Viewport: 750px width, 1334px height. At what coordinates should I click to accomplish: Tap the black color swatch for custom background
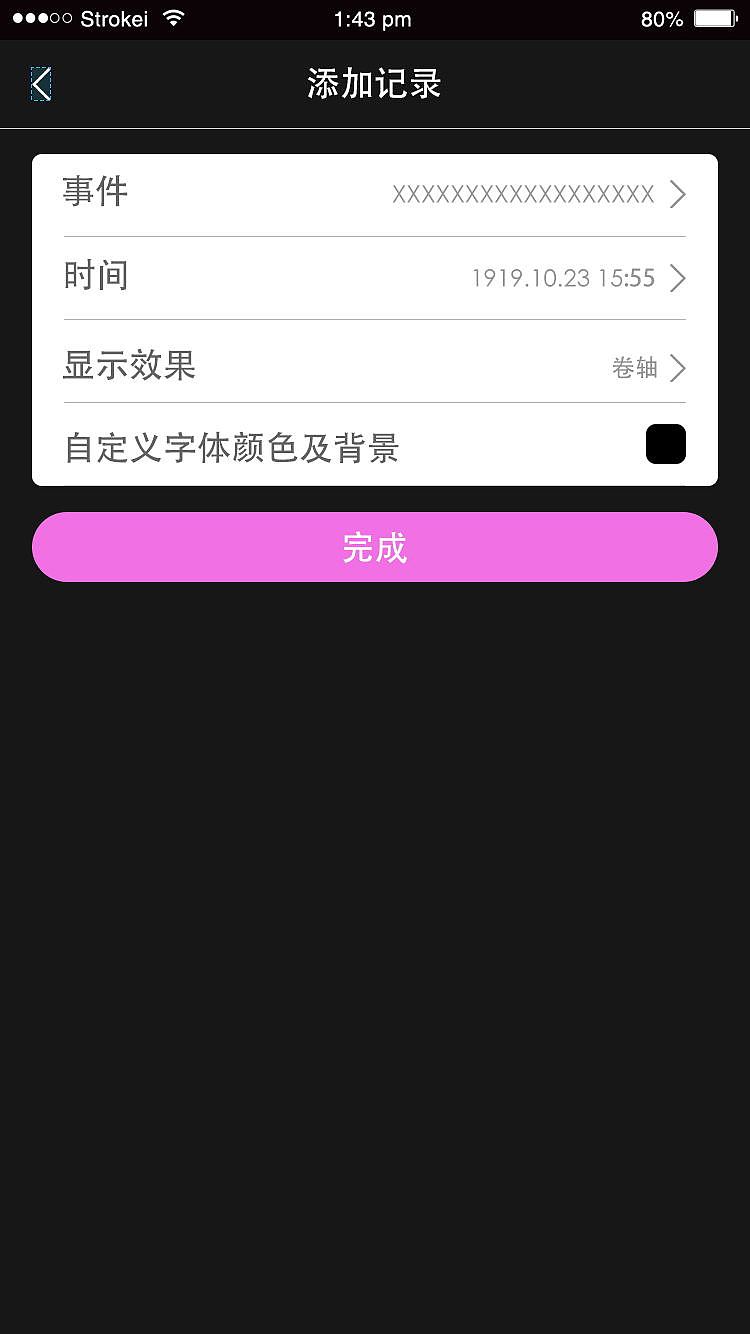click(665, 443)
